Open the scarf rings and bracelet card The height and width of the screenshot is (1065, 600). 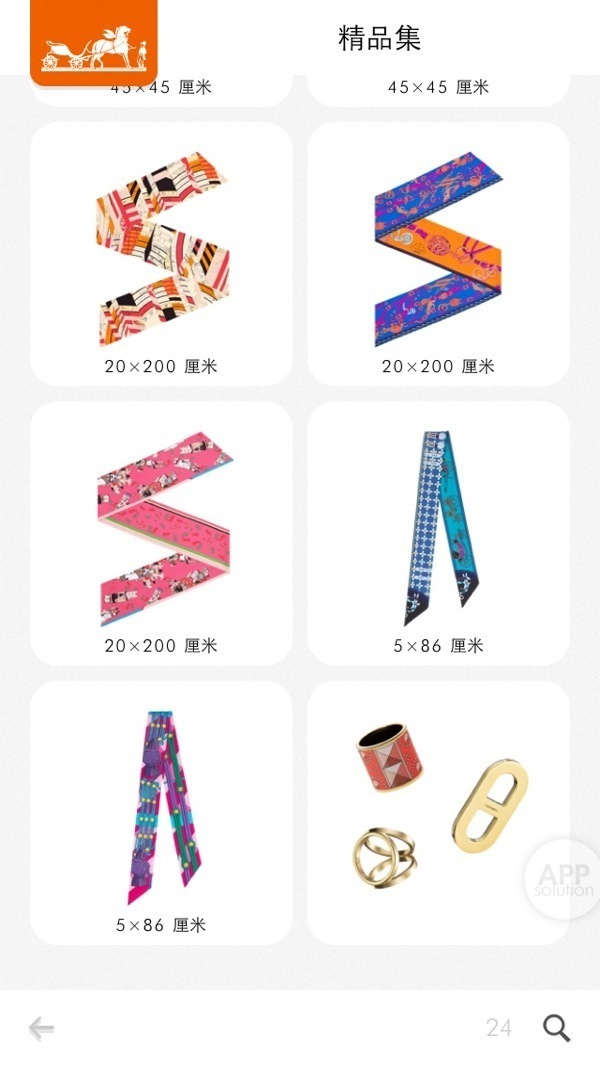[438, 812]
